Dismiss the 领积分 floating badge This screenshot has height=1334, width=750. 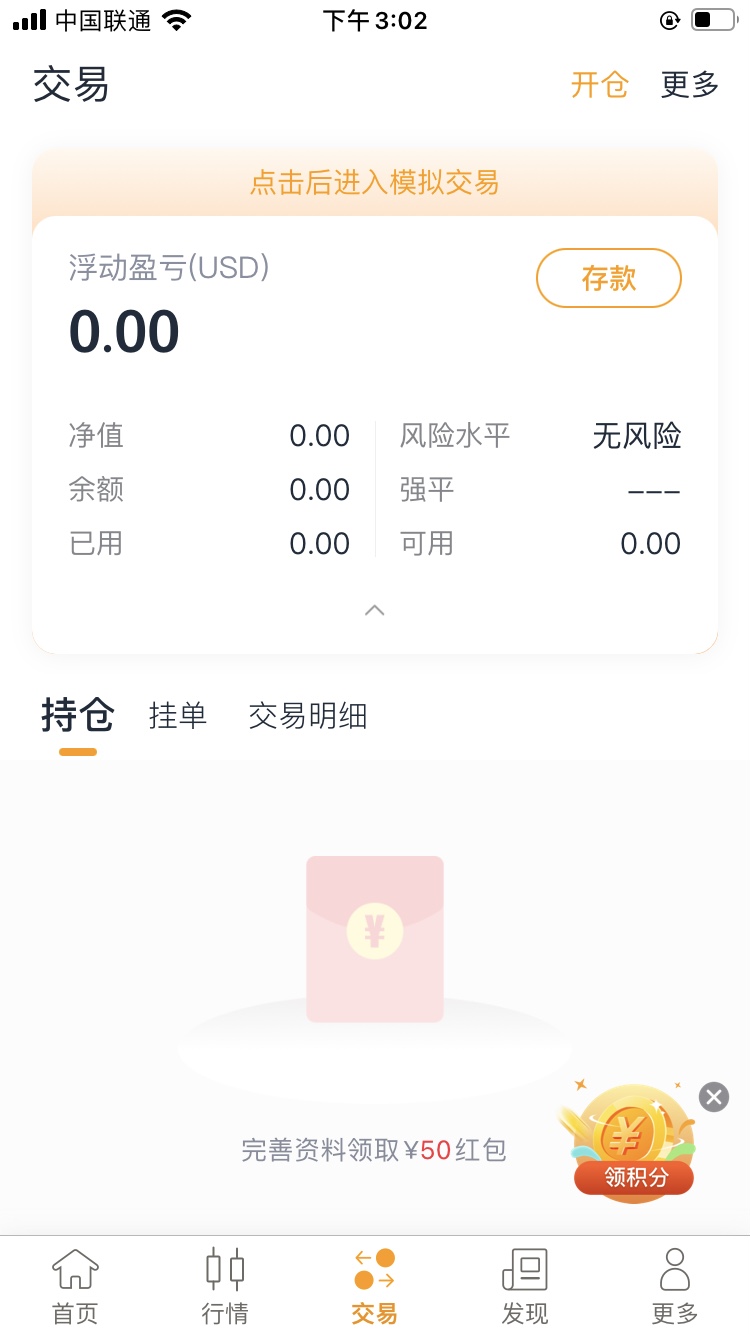pos(713,1097)
